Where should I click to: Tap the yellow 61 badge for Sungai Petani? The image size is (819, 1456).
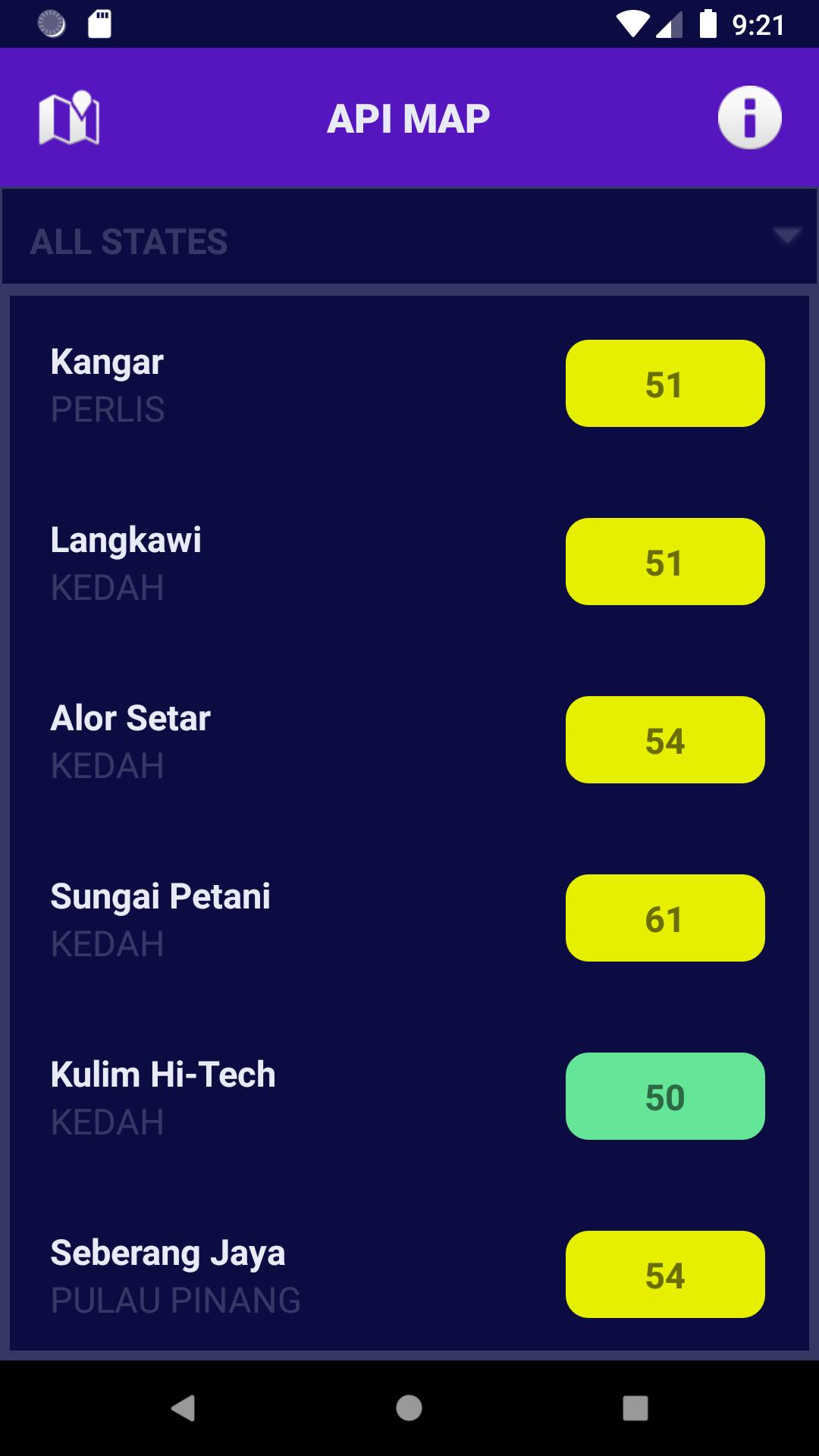666,918
